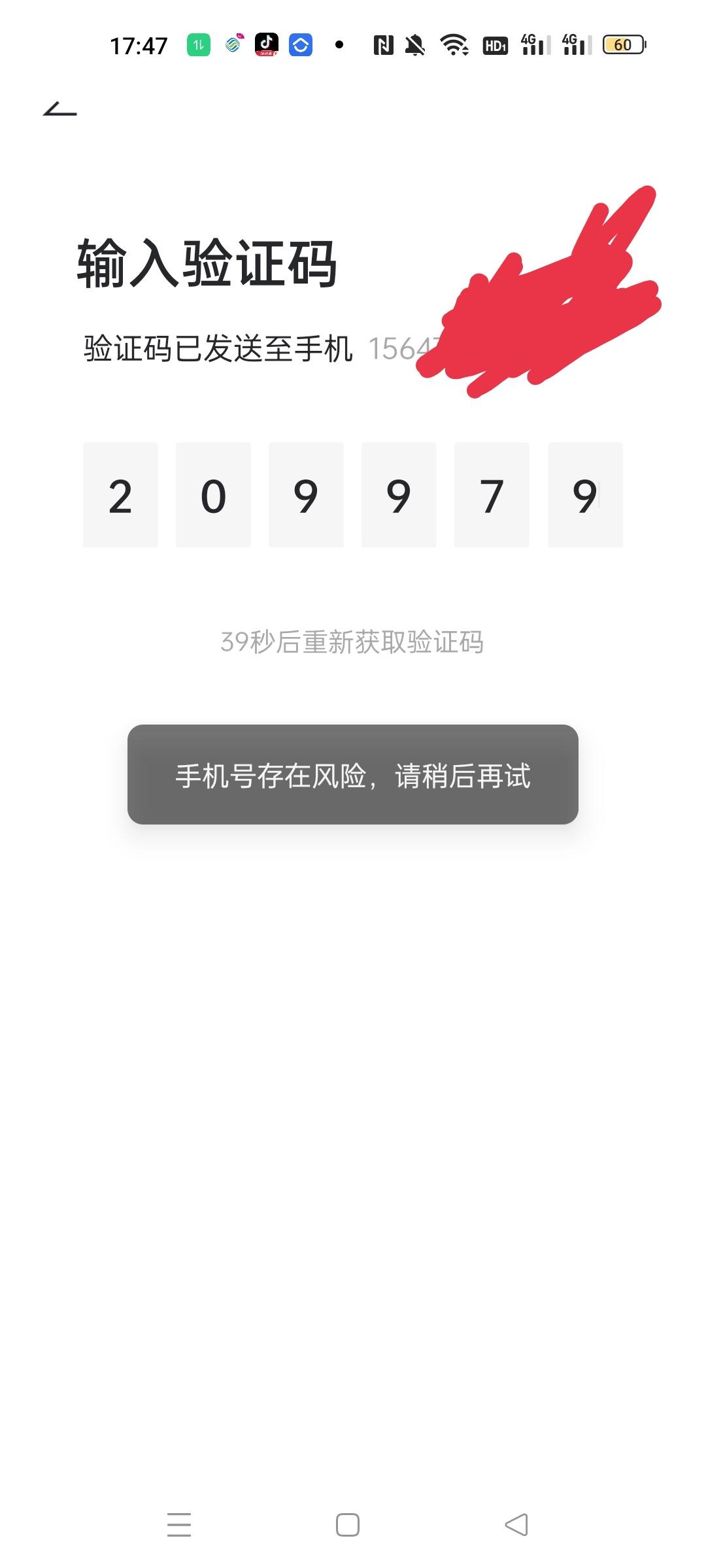The width and height of the screenshot is (706, 1568).
Task: Tap the resend code countdown text
Action: (x=353, y=643)
